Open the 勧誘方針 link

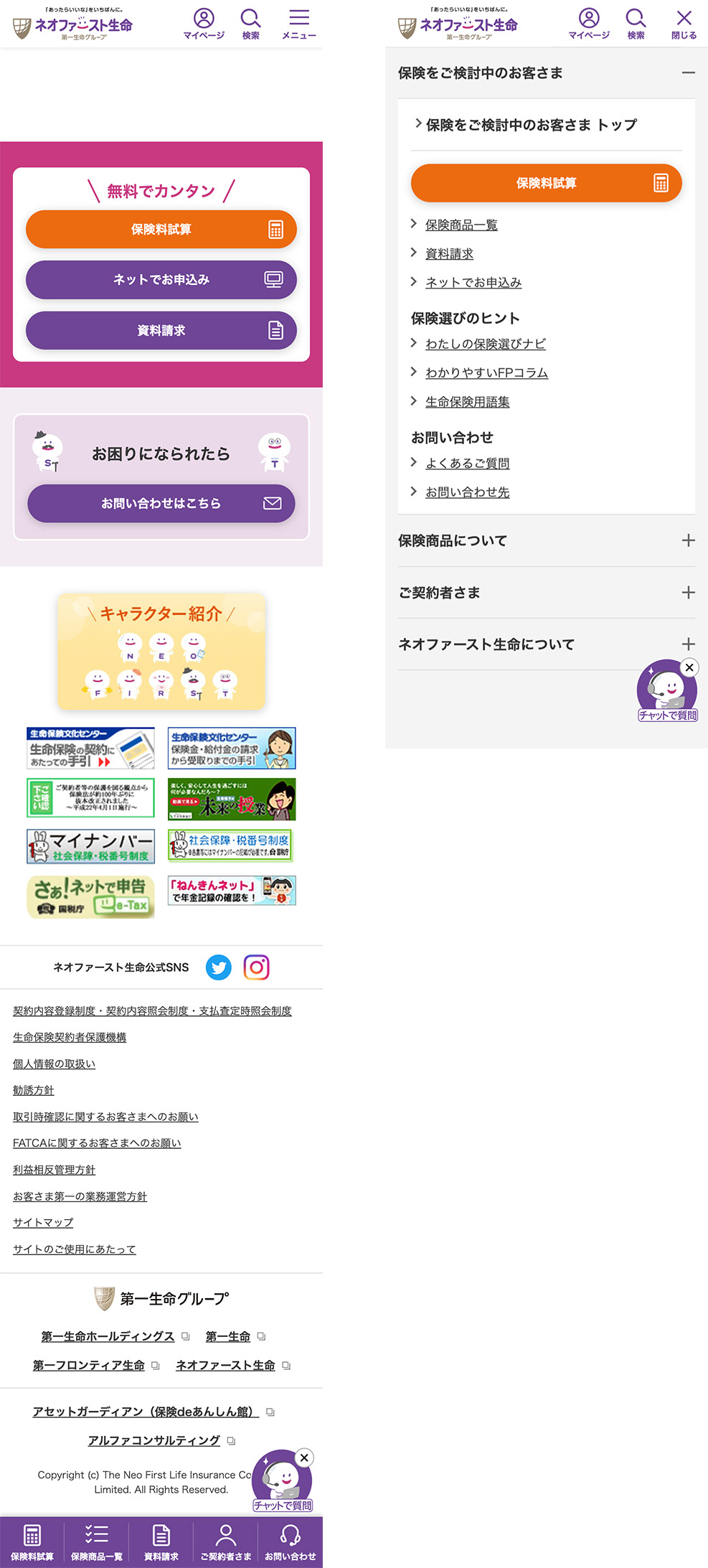point(33,1090)
